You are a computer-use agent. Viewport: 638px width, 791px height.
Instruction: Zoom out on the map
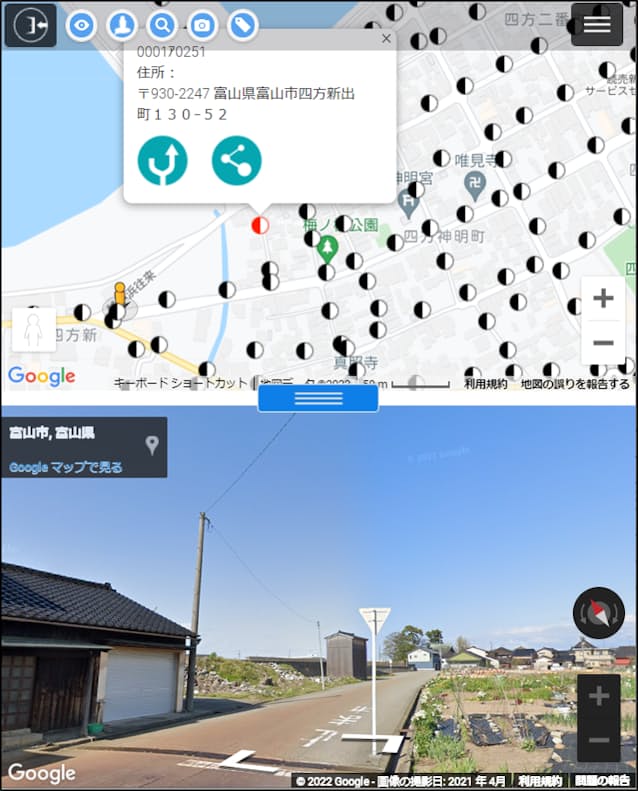pyautogui.click(x=603, y=343)
